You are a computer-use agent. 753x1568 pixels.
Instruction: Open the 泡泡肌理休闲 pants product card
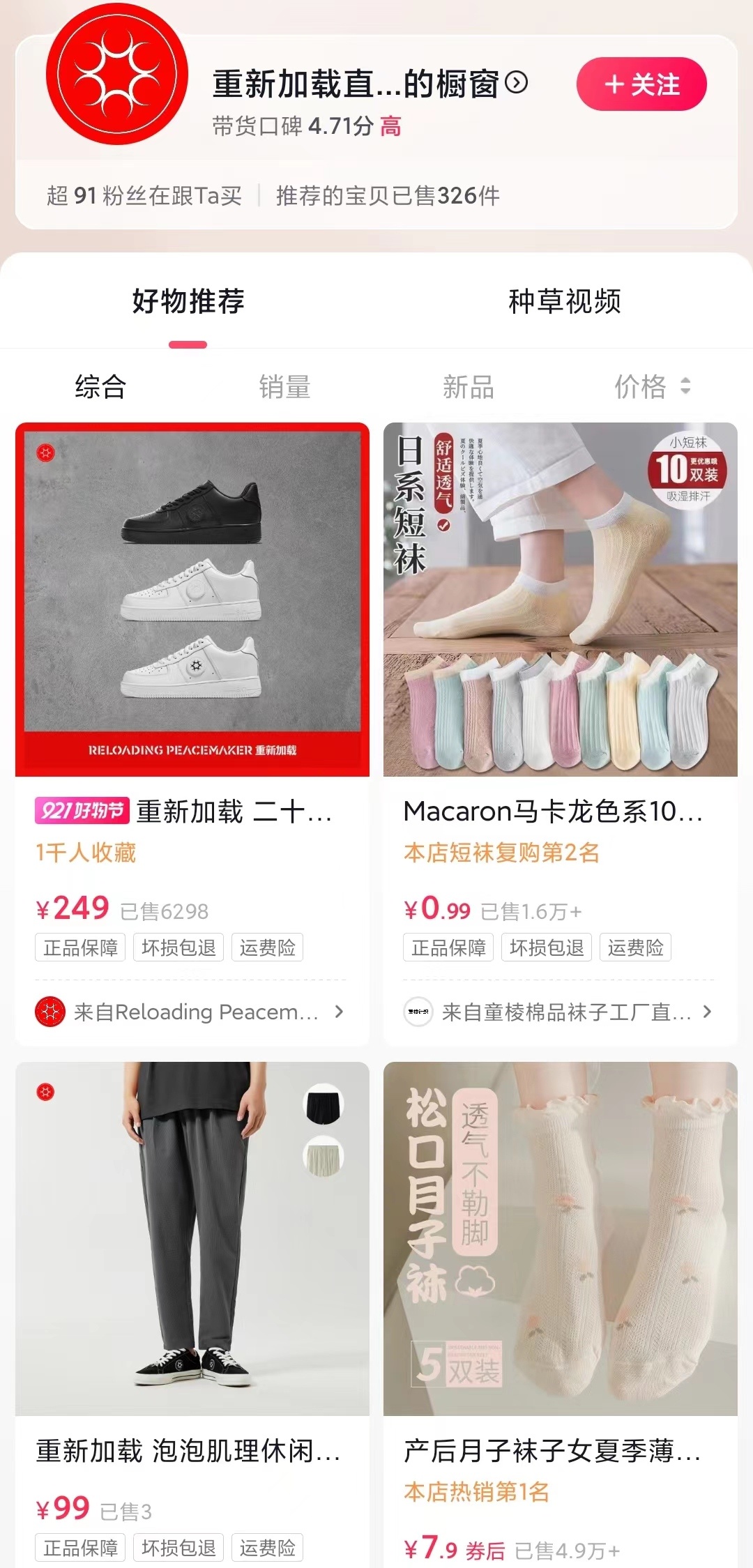coord(192,1238)
